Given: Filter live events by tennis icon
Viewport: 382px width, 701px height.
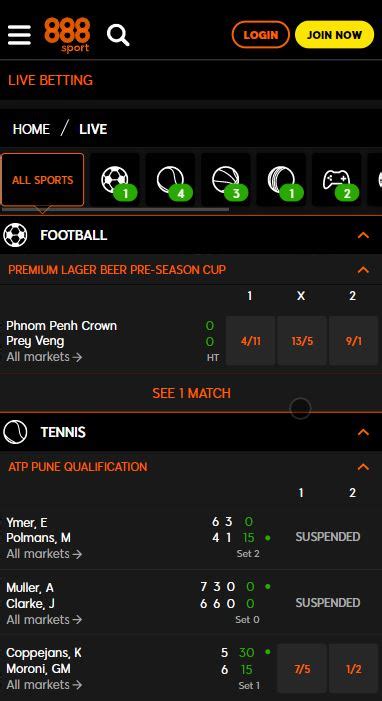Looking at the screenshot, I should pyautogui.click(x=170, y=180).
